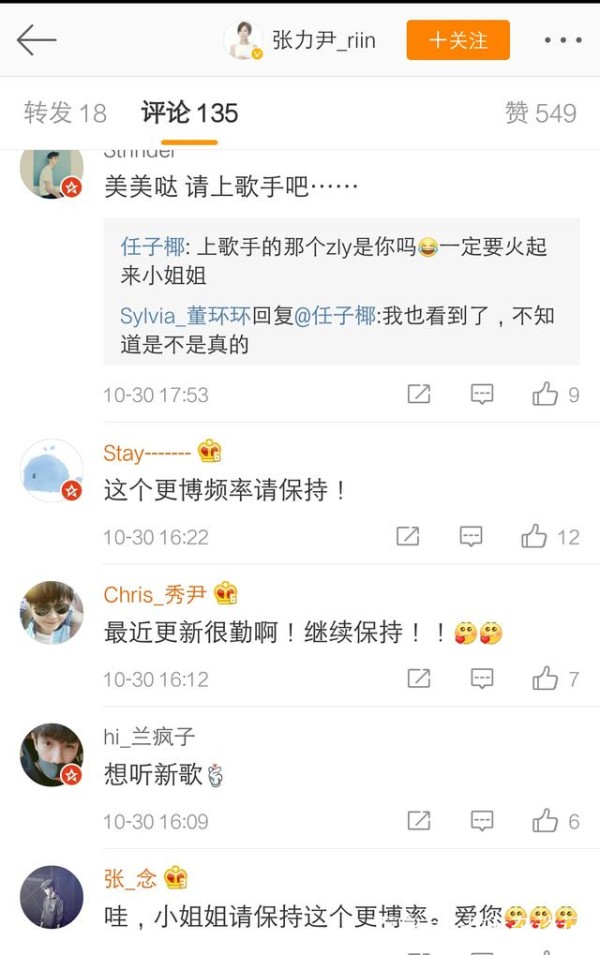The width and height of the screenshot is (600, 955).
Task: Reply to hi_兰疯子's comment
Action: [482, 821]
